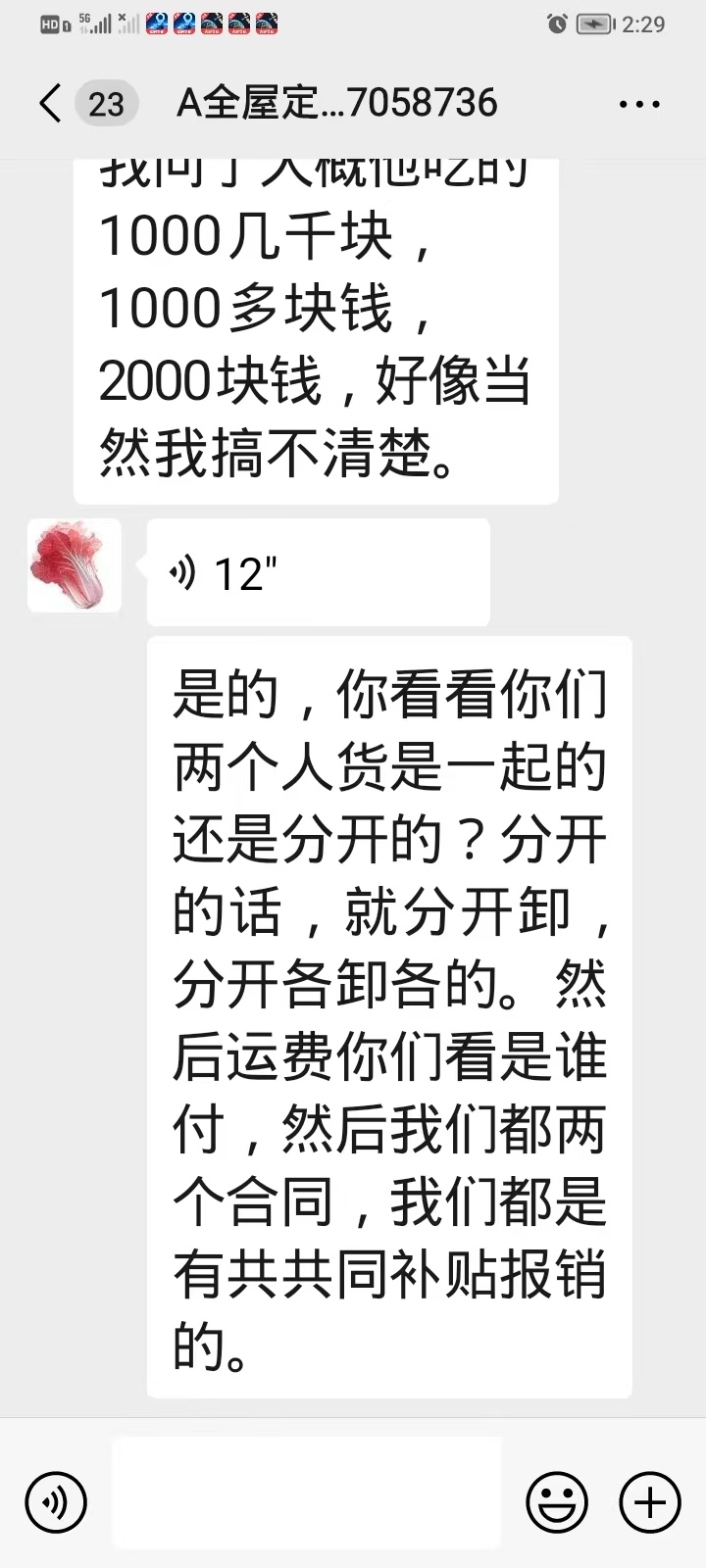Play the 12-second voice message

tap(317, 572)
